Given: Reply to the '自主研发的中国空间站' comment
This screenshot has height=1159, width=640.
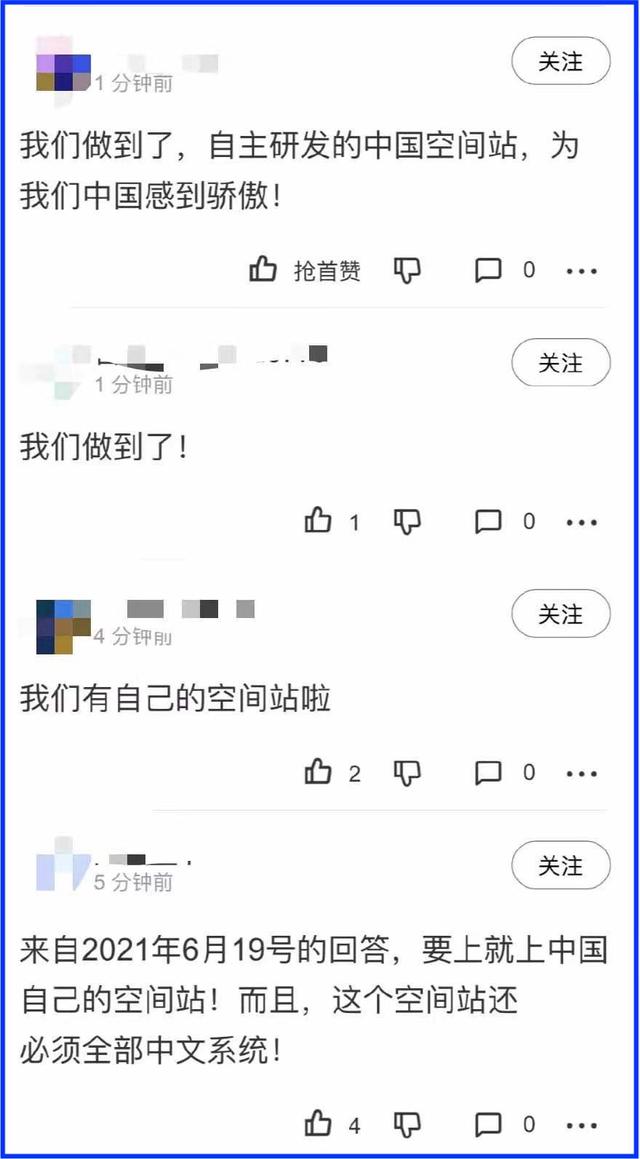Looking at the screenshot, I should pyautogui.click(x=488, y=270).
